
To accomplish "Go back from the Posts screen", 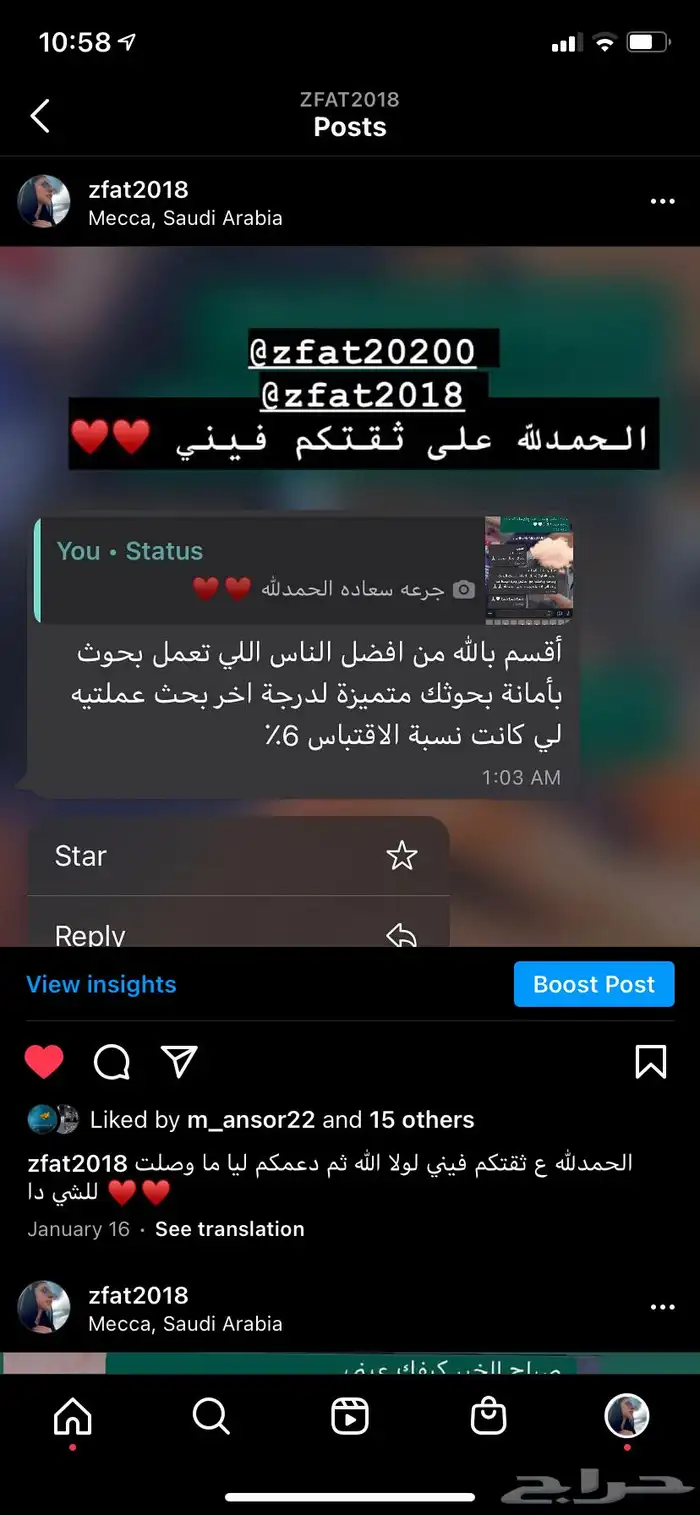I will [x=40, y=116].
